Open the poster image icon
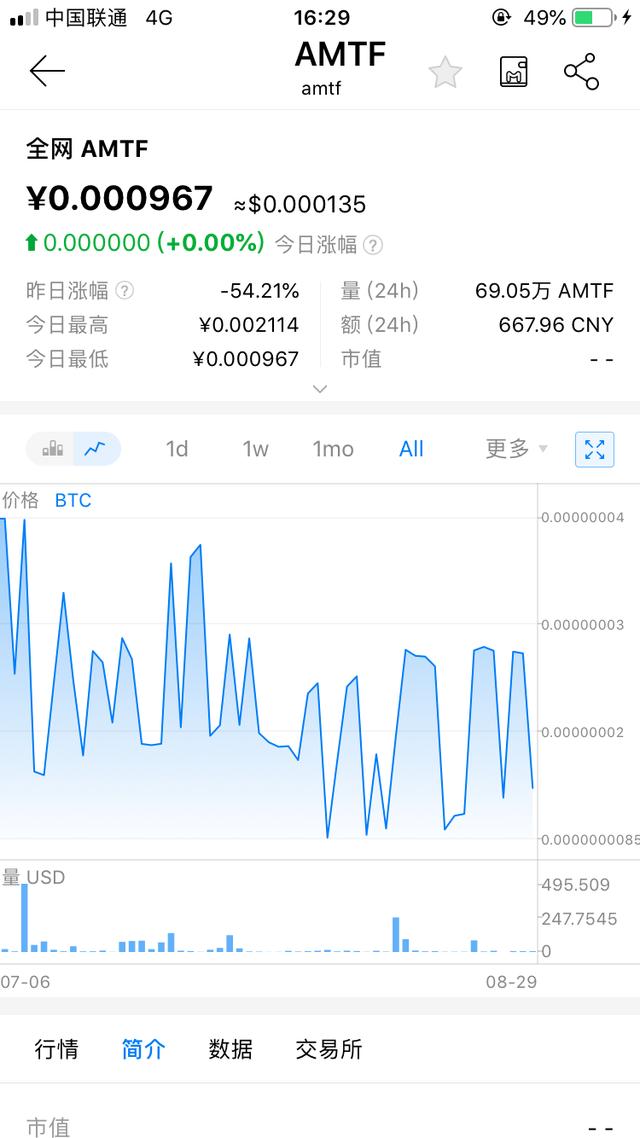Screen dimensions: 640x1138 pyautogui.click(x=514, y=72)
